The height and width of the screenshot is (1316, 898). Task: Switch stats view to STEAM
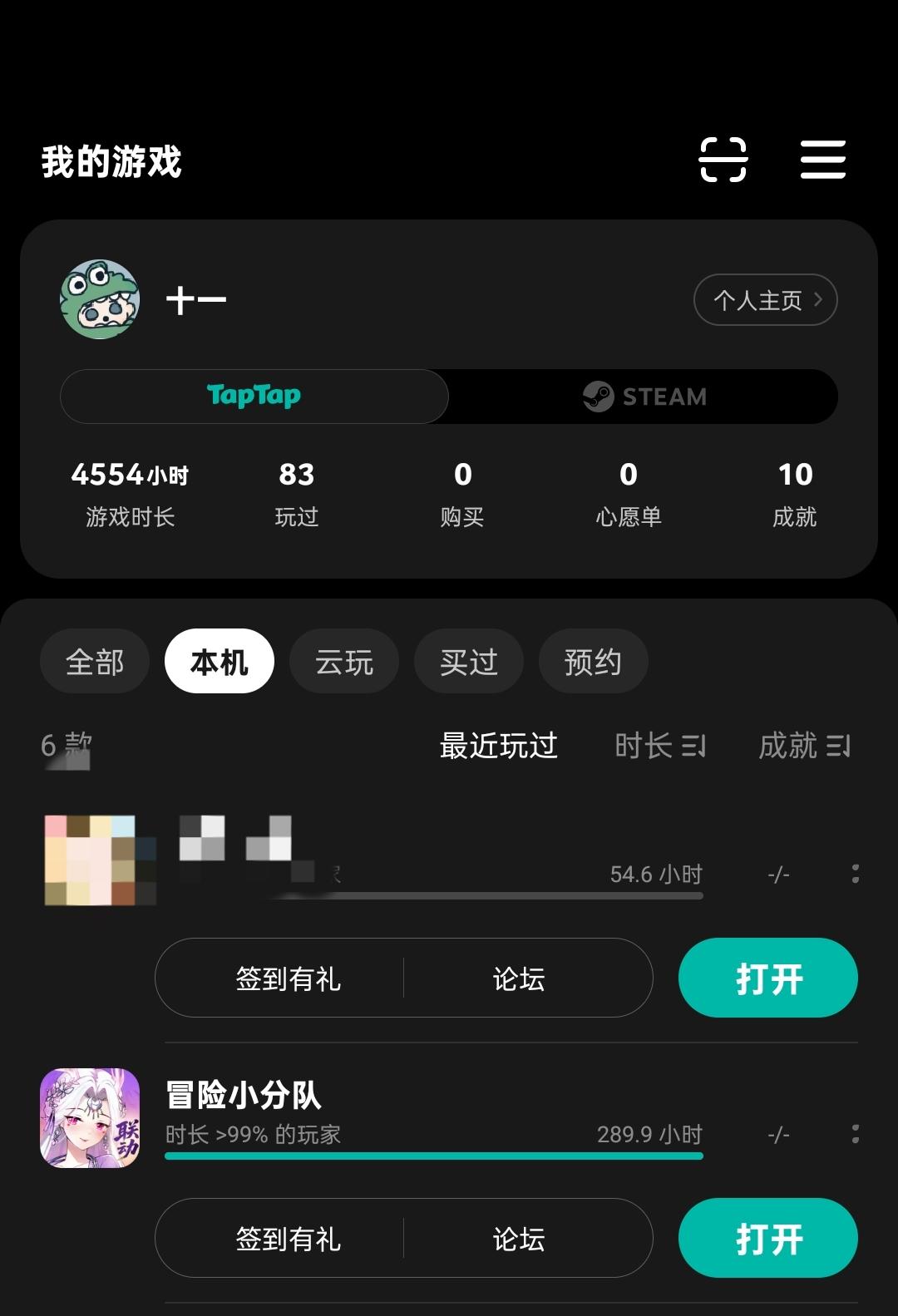tap(644, 397)
